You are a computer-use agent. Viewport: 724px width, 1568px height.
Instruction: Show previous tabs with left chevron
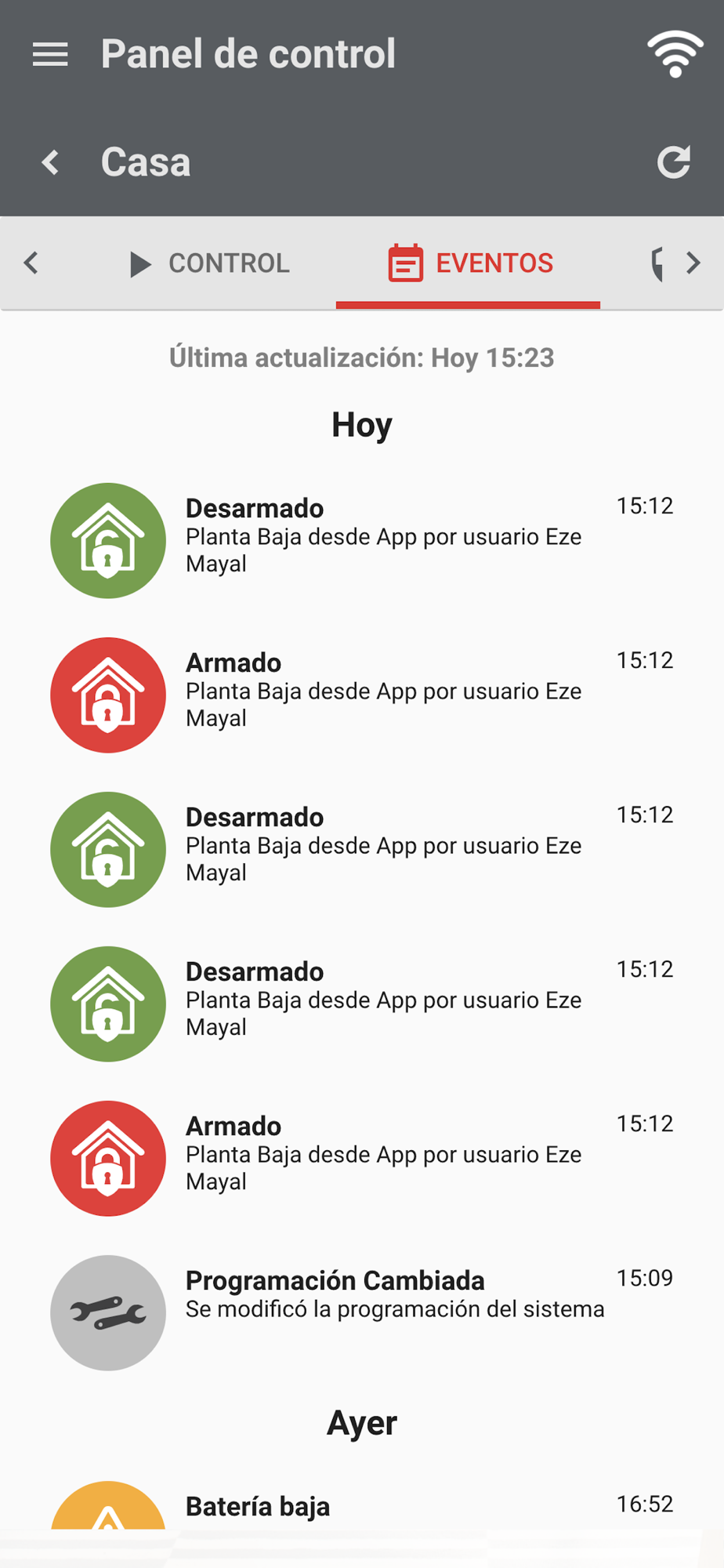31,263
